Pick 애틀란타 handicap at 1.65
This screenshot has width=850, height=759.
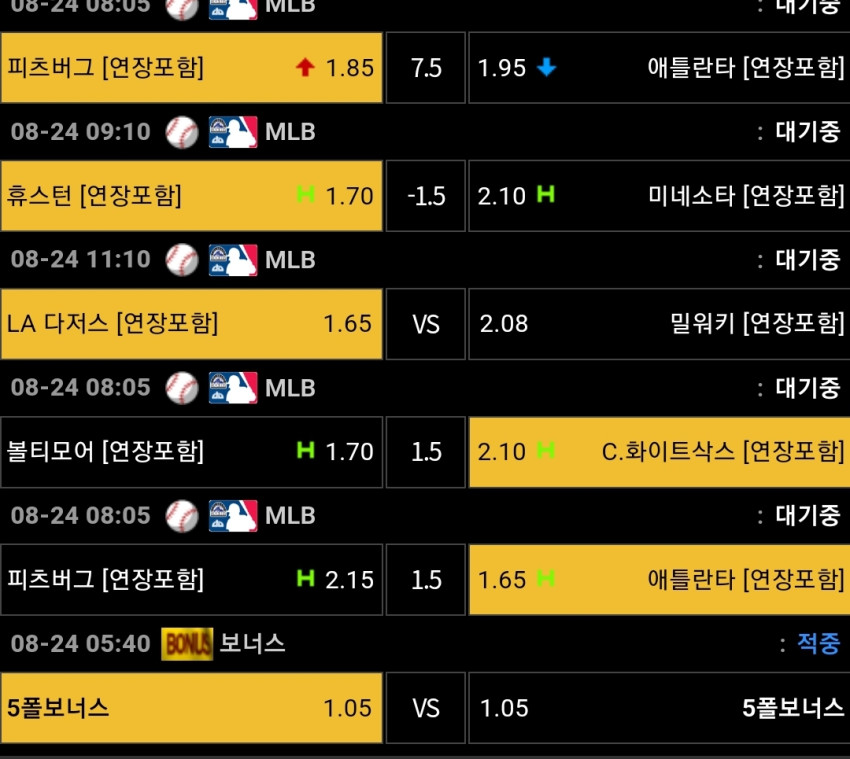(659, 580)
